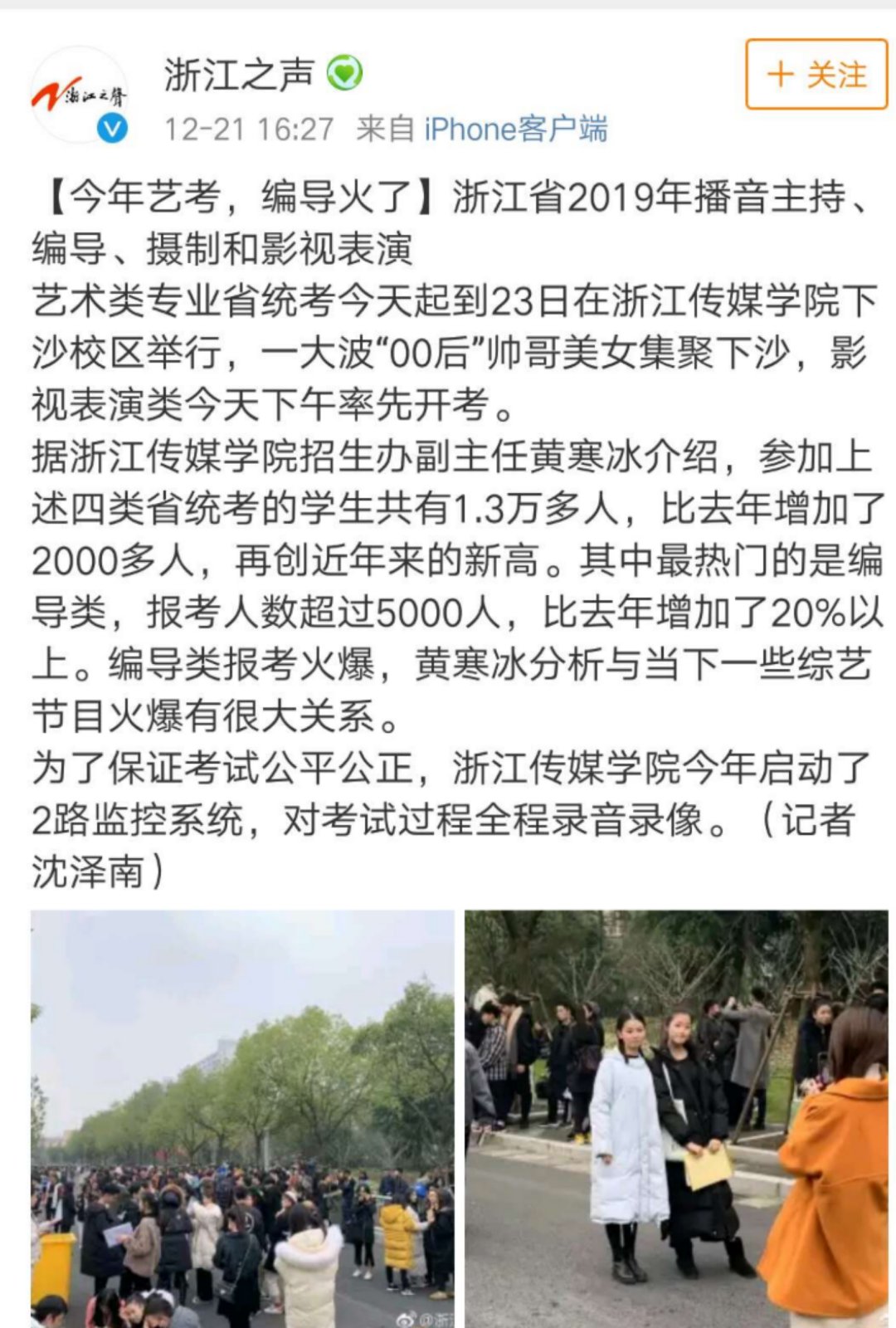Open the 浙江之声 username
This screenshot has height=1328, width=896.
(239, 75)
